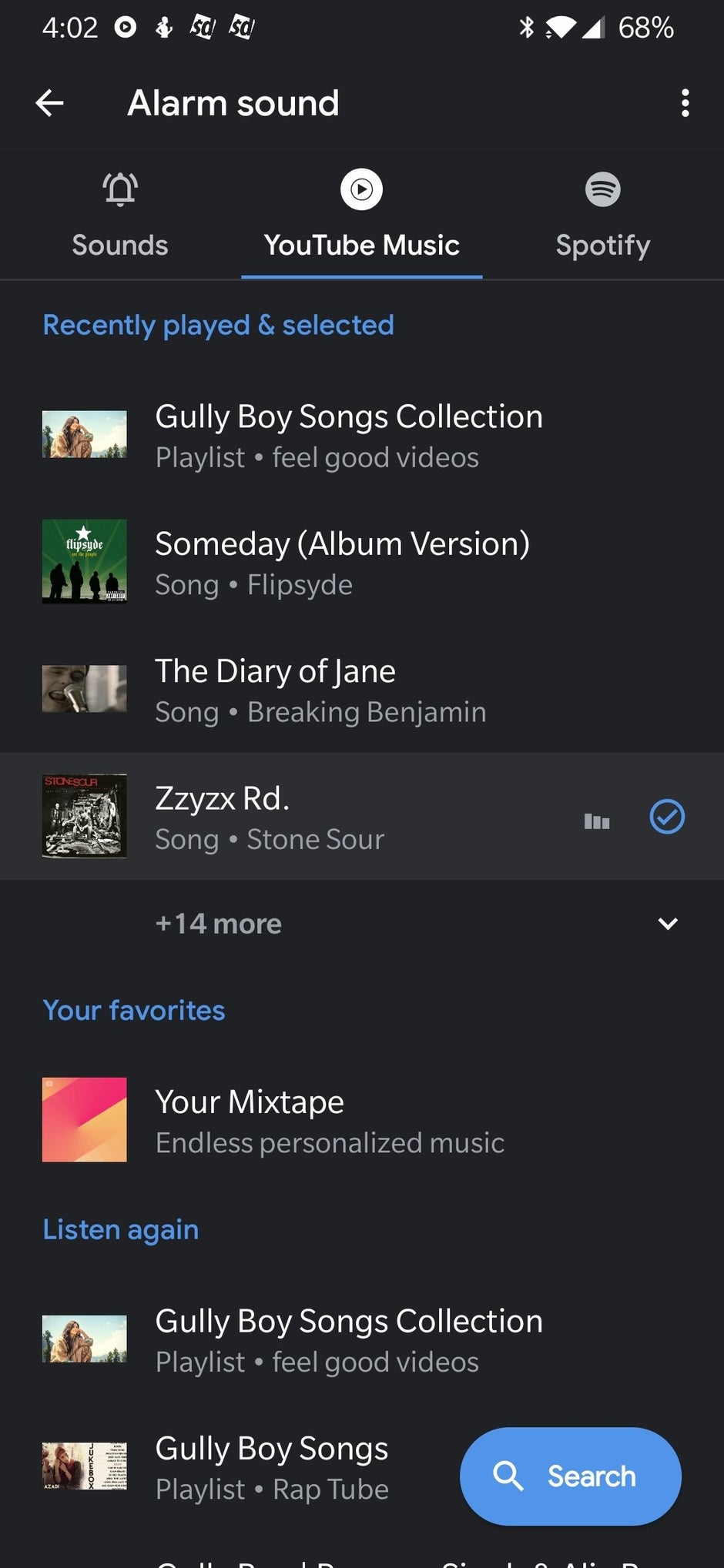Expand the +14 more list

pyautogui.click(x=218, y=923)
